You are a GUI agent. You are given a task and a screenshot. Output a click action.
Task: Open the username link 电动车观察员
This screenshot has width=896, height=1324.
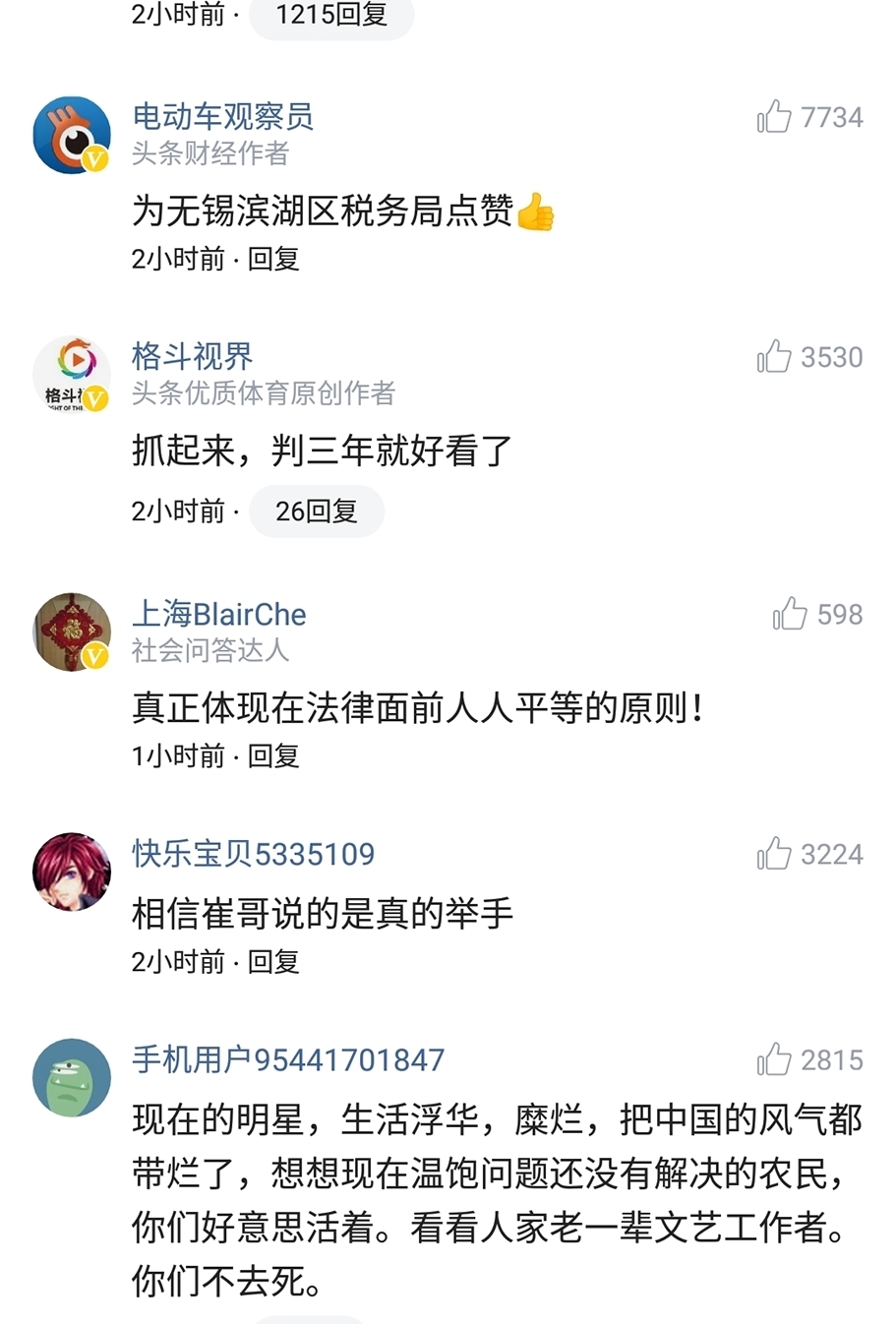pos(222,117)
